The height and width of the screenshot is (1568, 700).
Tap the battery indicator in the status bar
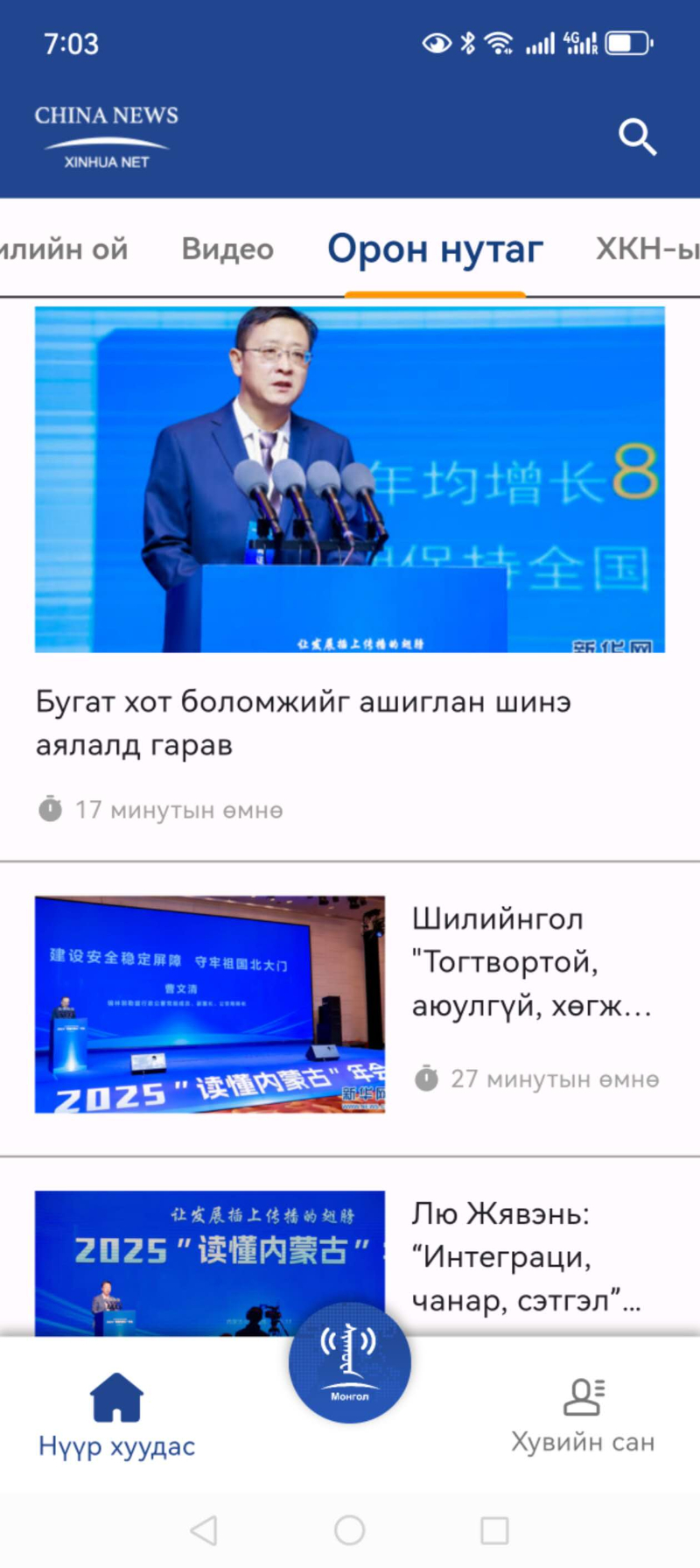pyautogui.click(x=624, y=41)
